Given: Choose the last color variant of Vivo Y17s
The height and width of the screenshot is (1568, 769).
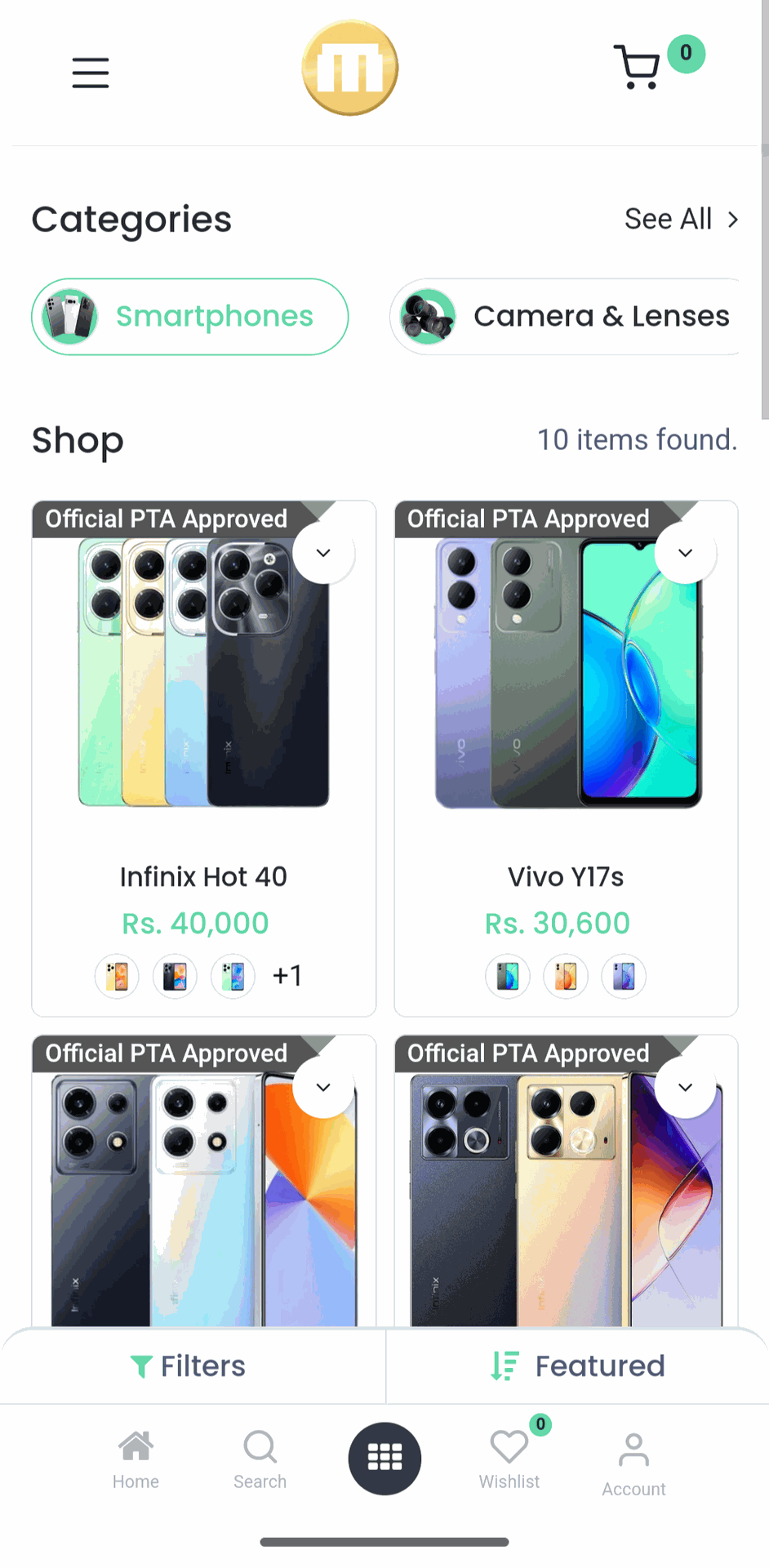Looking at the screenshot, I should pyautogui.click(x=624, y=976).
